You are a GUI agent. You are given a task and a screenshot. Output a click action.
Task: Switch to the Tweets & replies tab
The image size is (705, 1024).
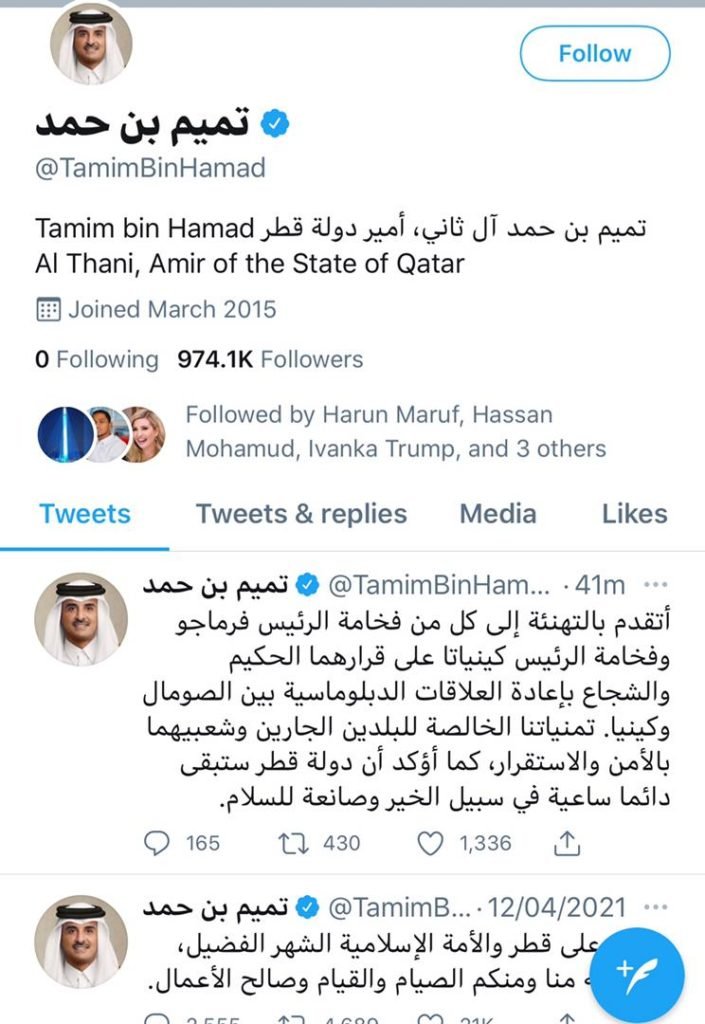tap(301, 514)
